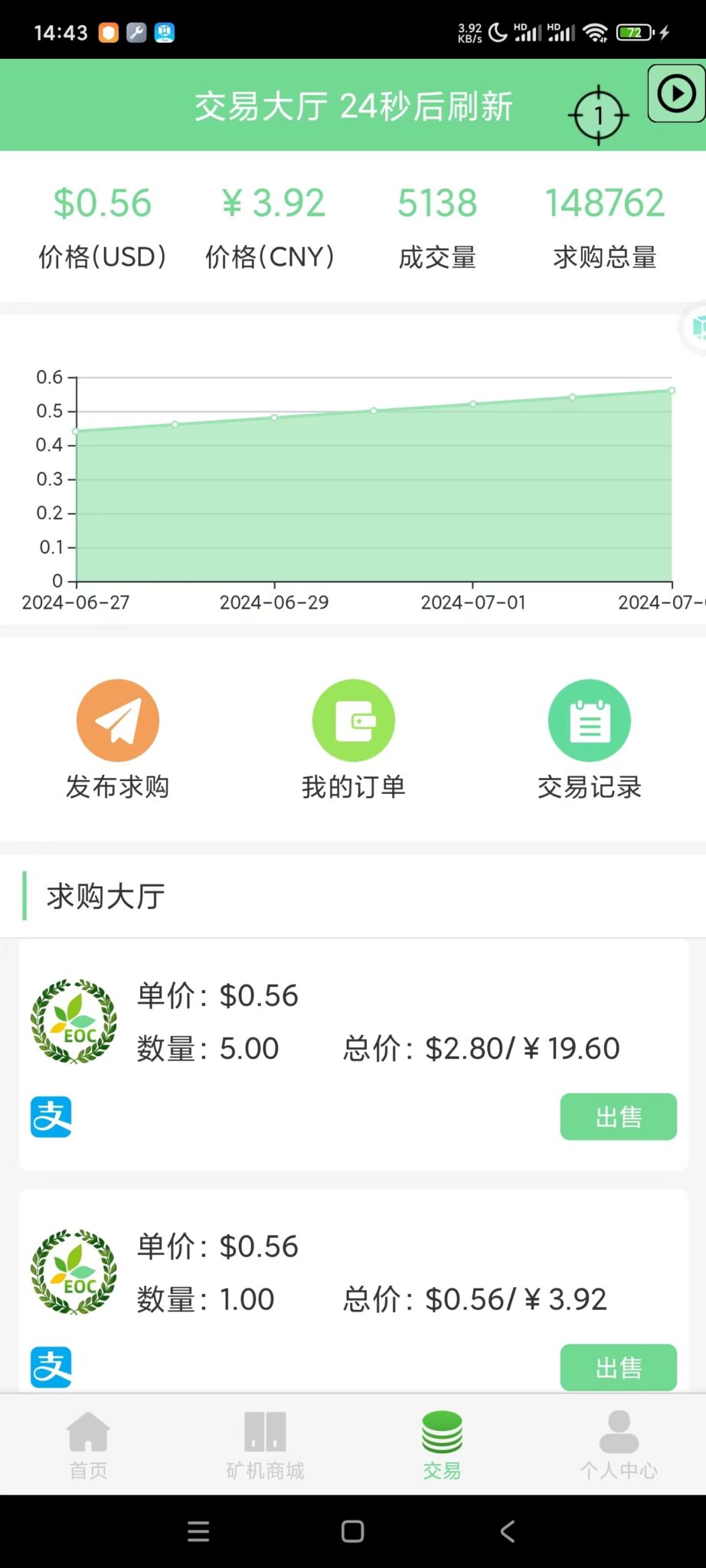
Task: Select the Alipay icon on the first listing
Action: [51, 1117]
